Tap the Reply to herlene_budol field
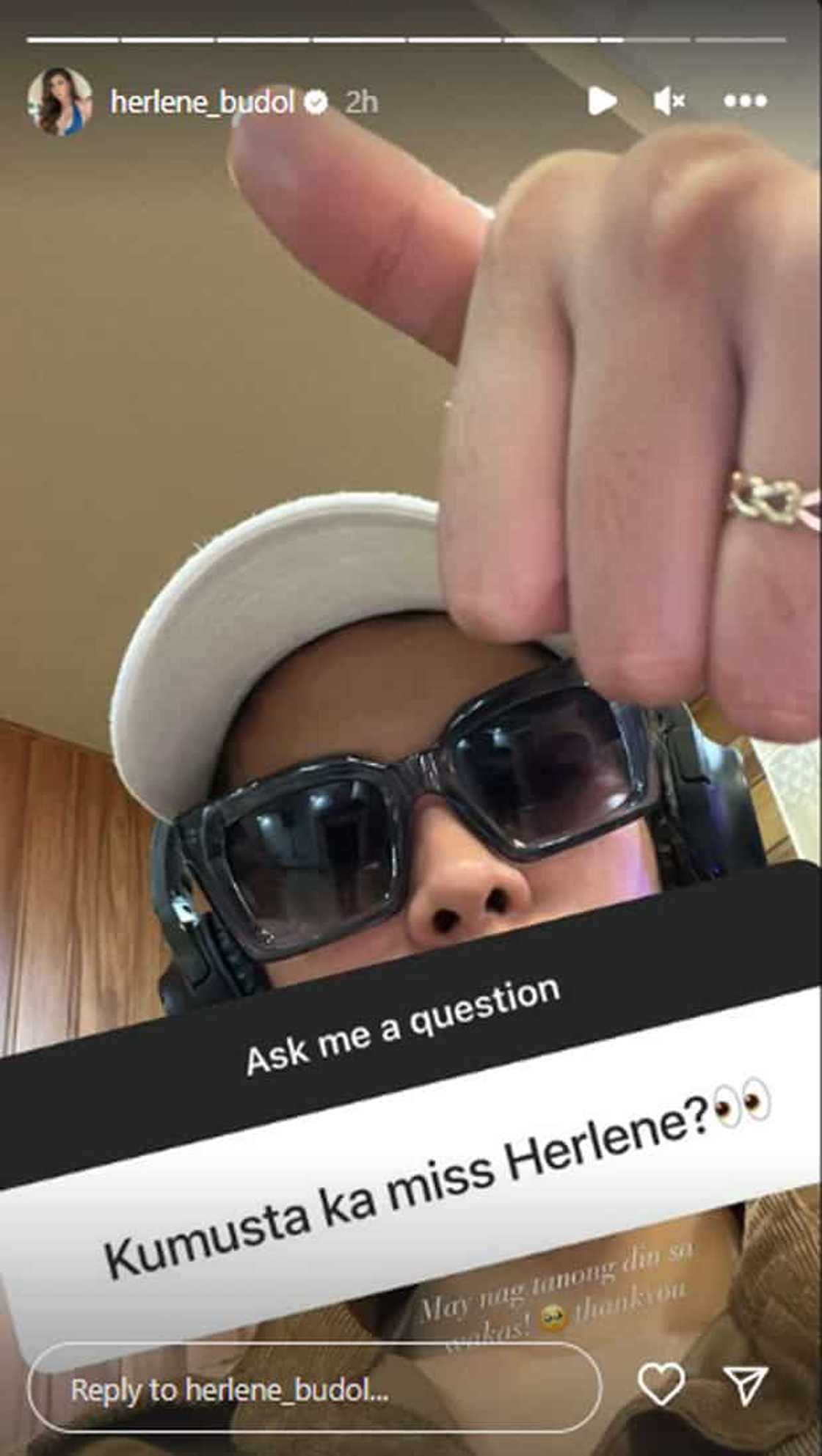 coord(314,1389)
